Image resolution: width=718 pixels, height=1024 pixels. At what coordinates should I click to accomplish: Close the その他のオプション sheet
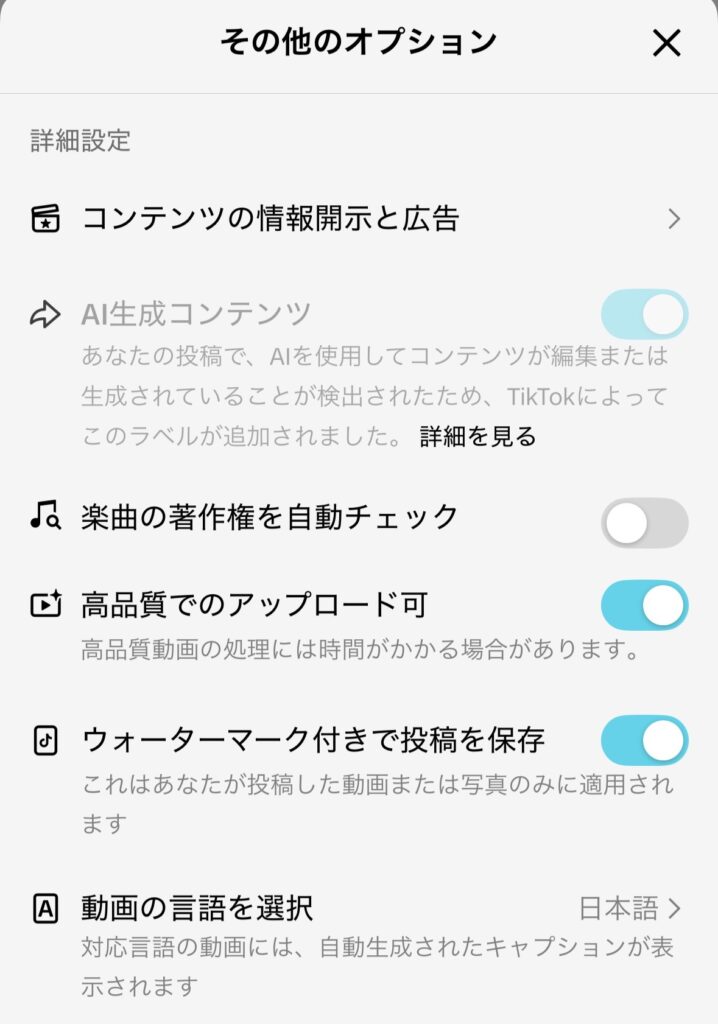click(x=666, y=43)
